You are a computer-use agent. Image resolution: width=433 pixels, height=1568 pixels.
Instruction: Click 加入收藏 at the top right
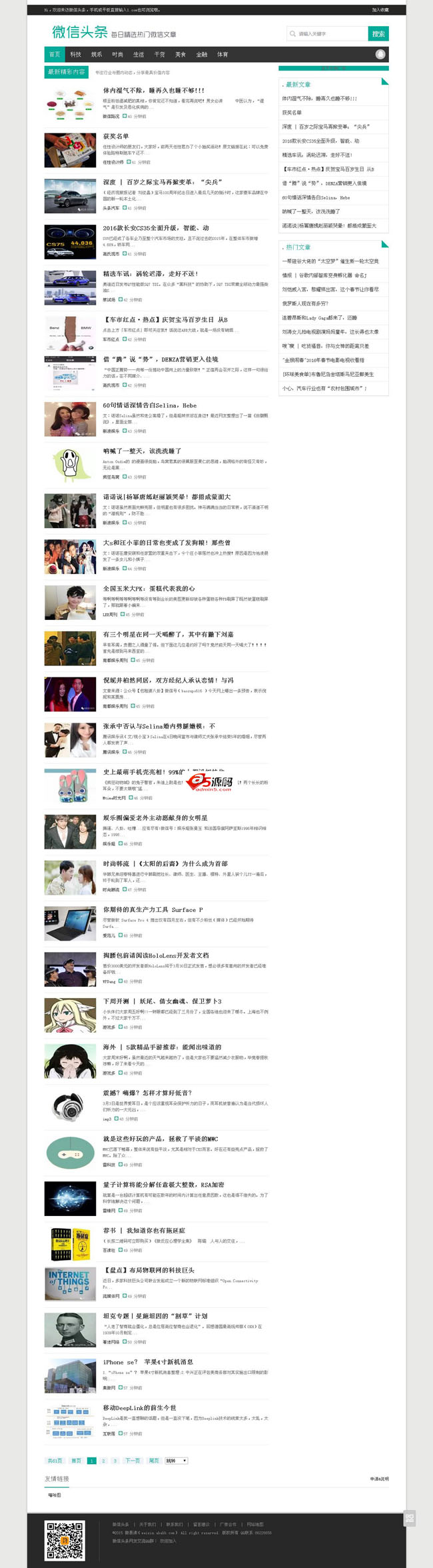coord(380,10)
